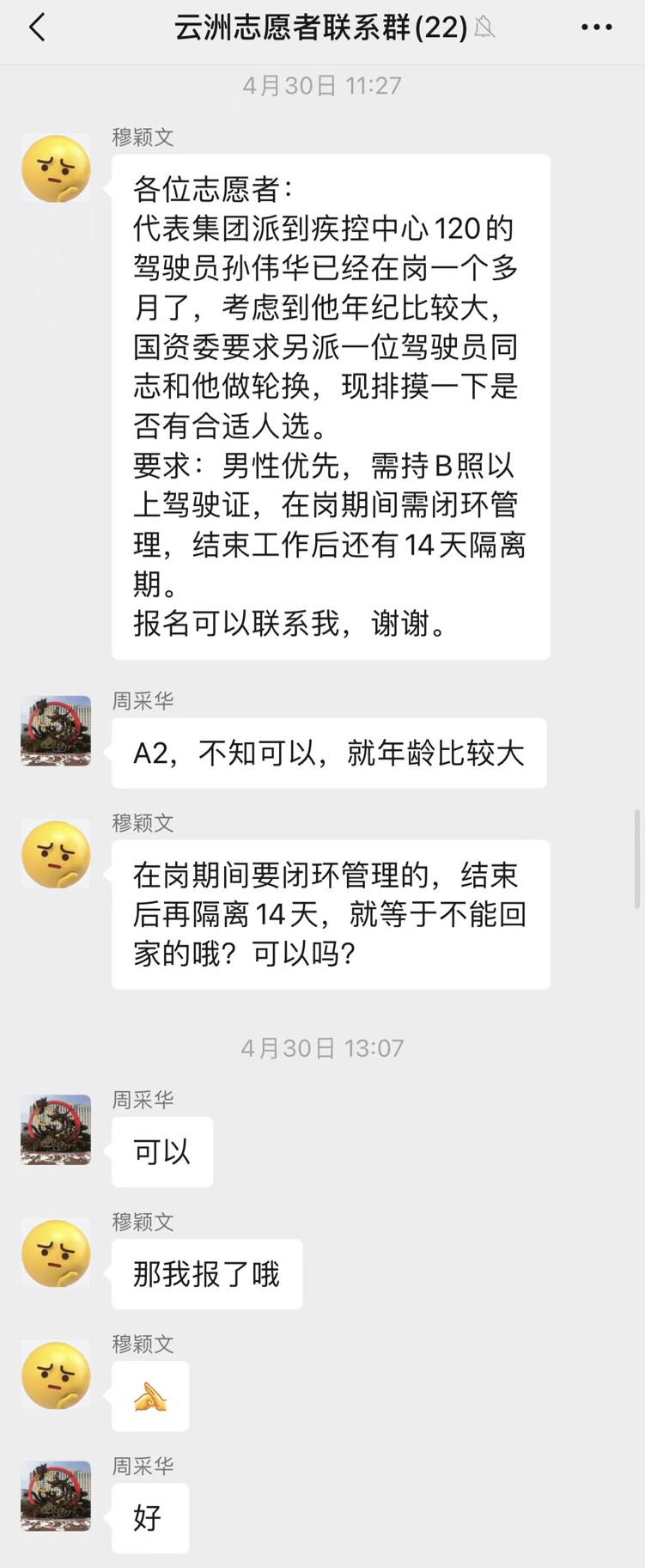Go back from the group chat

[37, 28]
